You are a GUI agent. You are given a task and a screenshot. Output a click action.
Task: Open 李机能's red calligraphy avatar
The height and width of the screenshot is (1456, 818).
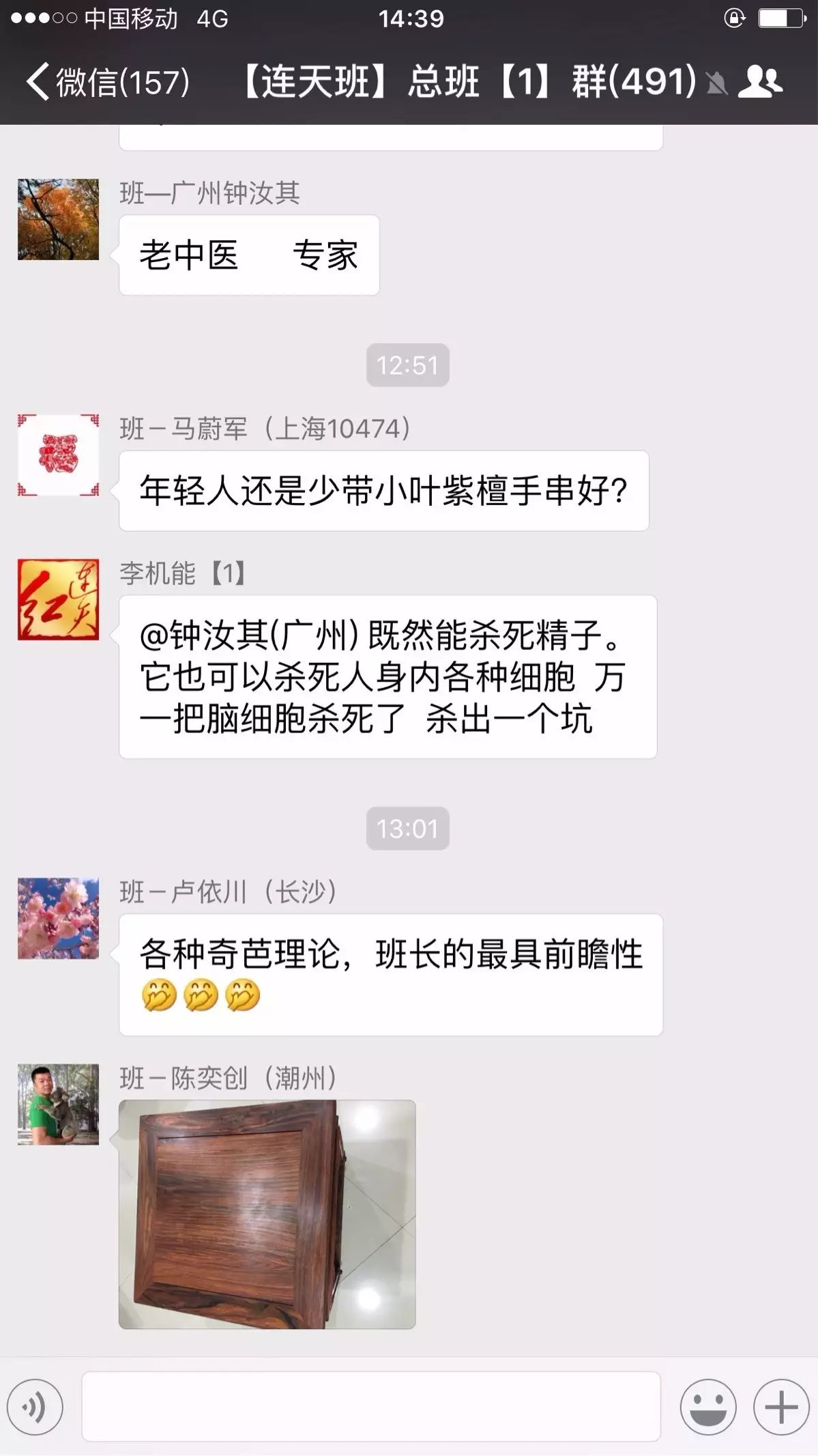tap(58, 599)
